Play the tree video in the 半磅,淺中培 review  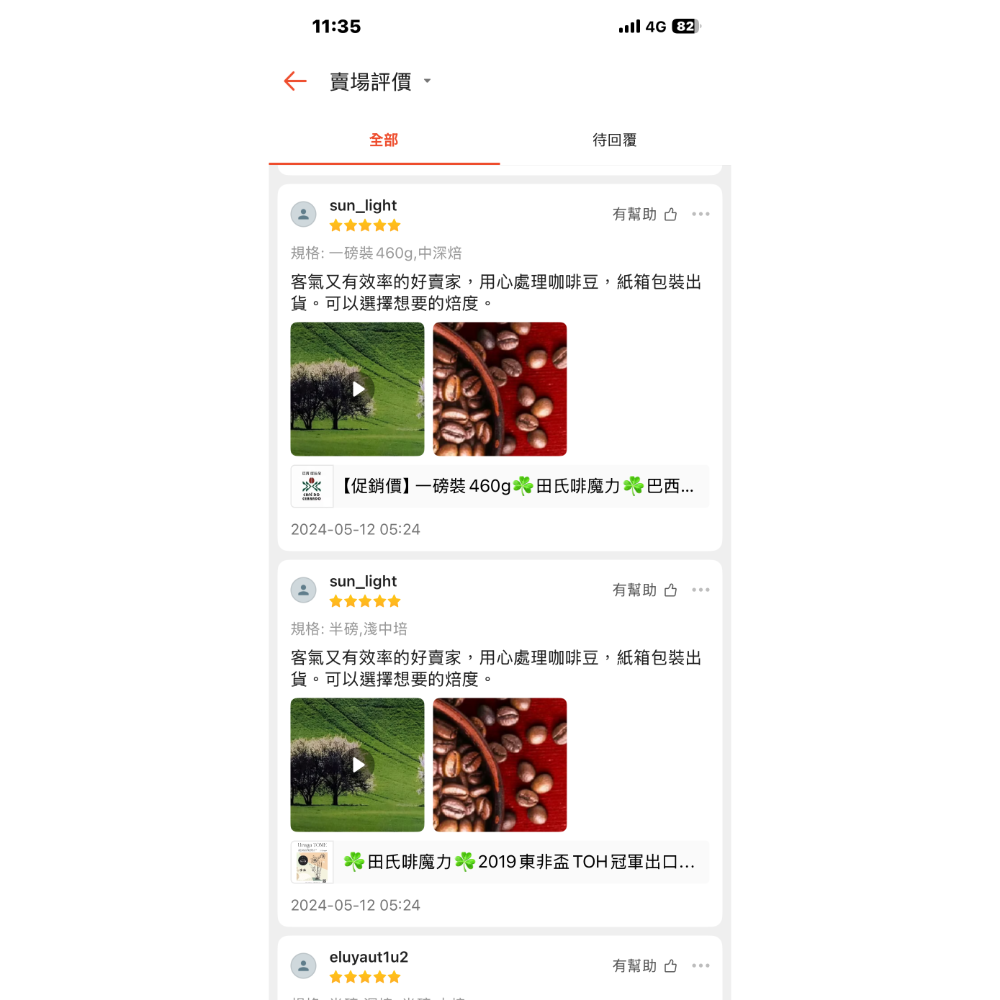[358, 765]
